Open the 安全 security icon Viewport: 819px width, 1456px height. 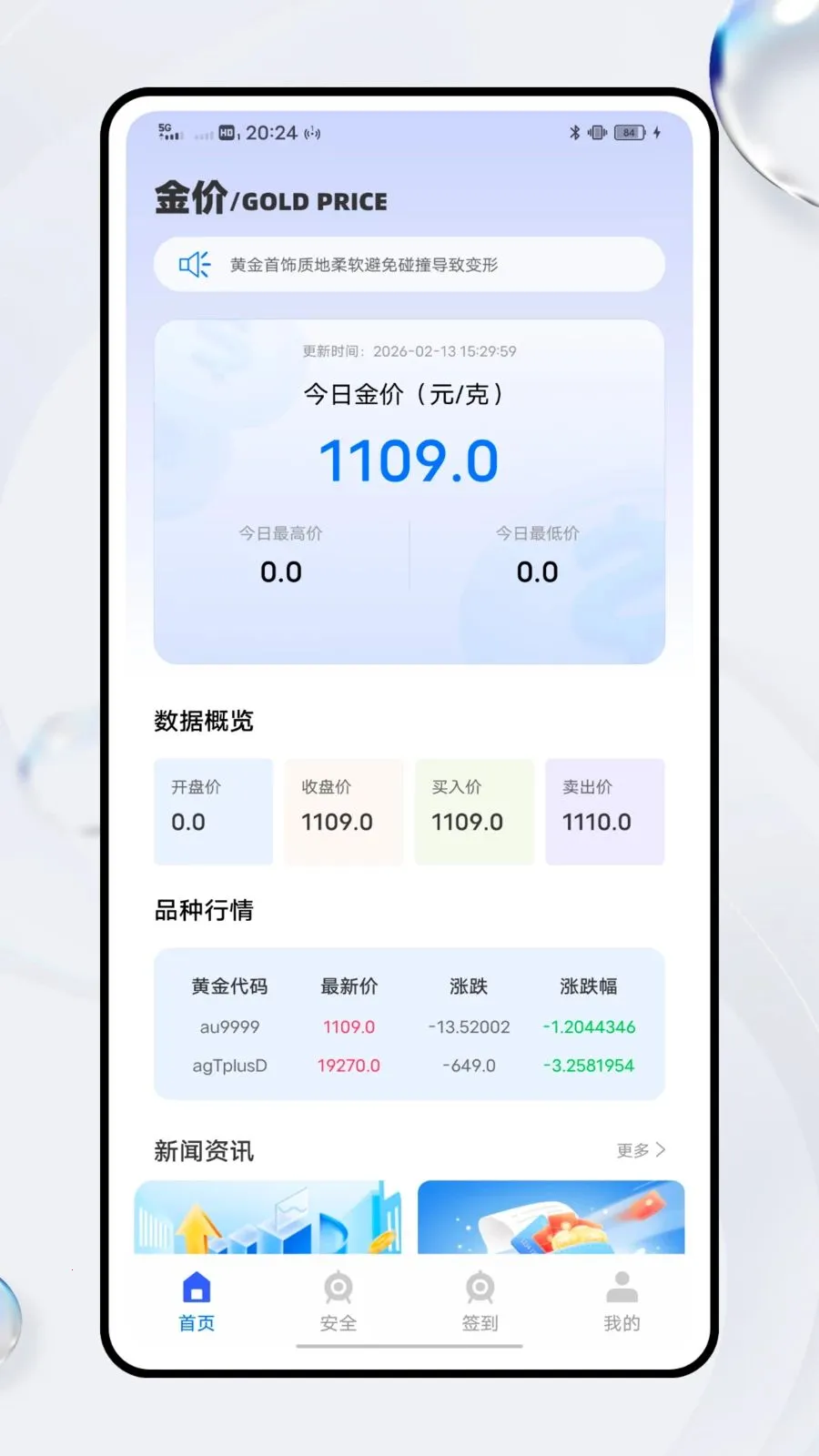click(x=338, y=1288)
